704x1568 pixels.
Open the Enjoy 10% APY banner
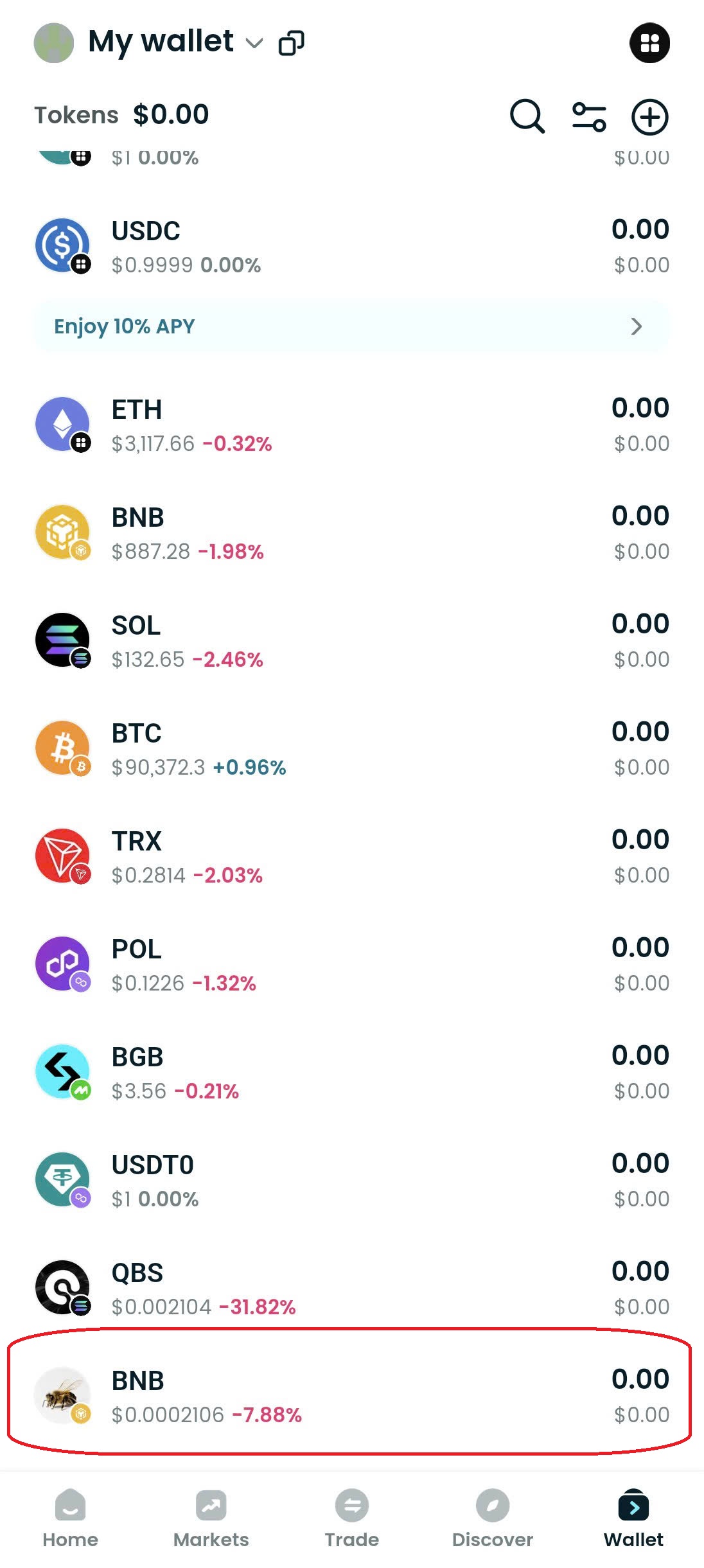352,326
